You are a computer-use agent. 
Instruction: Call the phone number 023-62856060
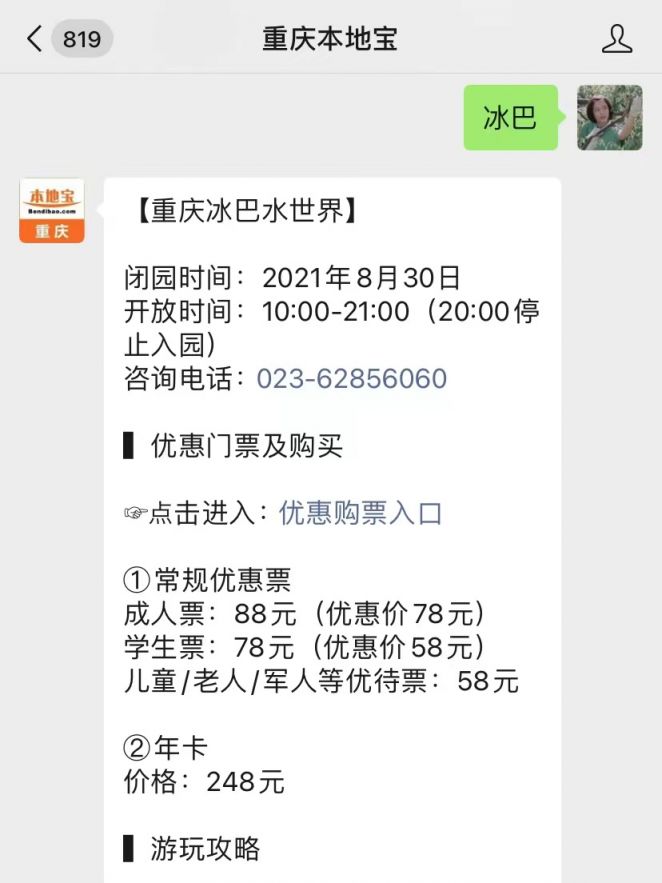pyautogui.click(x=351, y=379)
